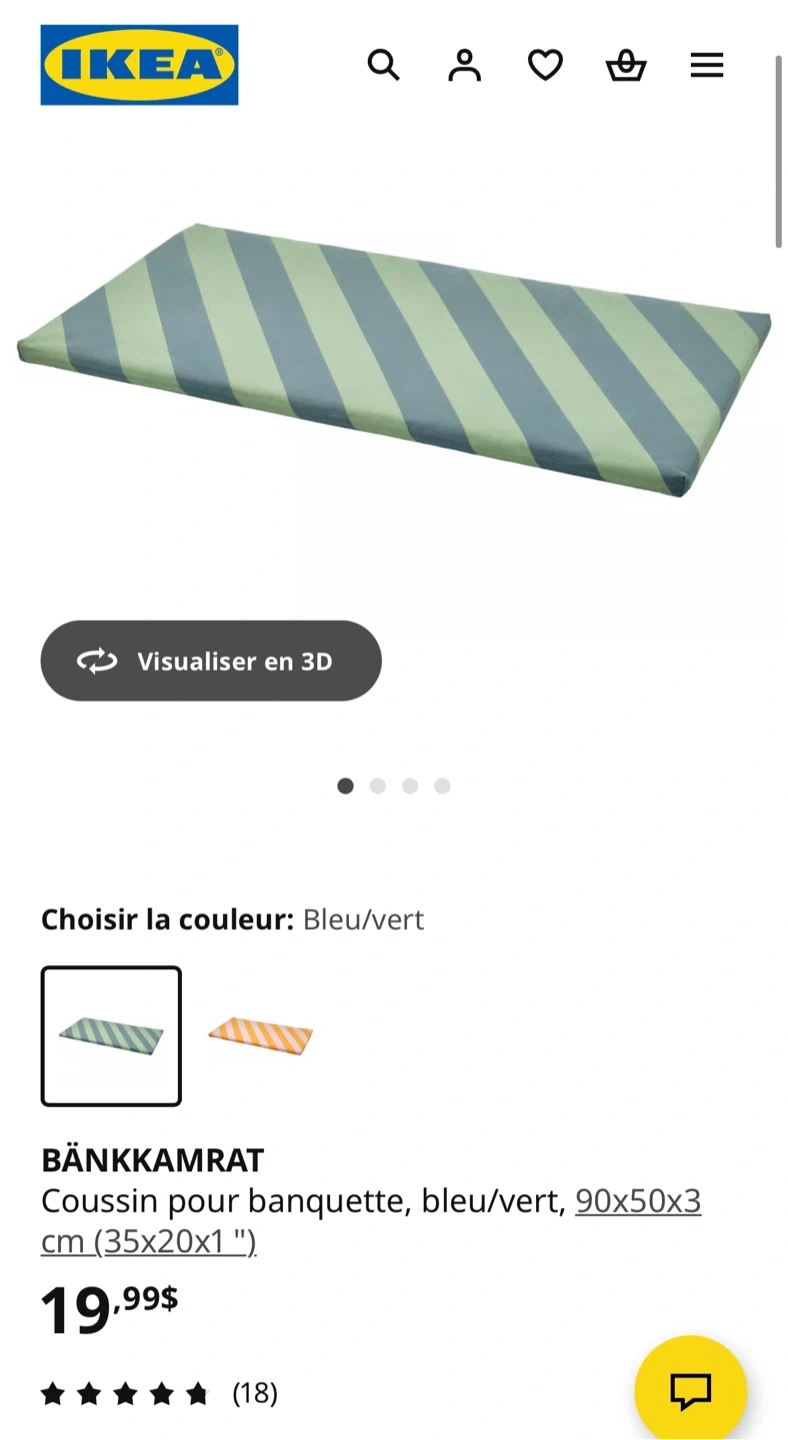Open the shopping basket
This screenshot has height=1440, width=788.
click(x=626, y=66)
